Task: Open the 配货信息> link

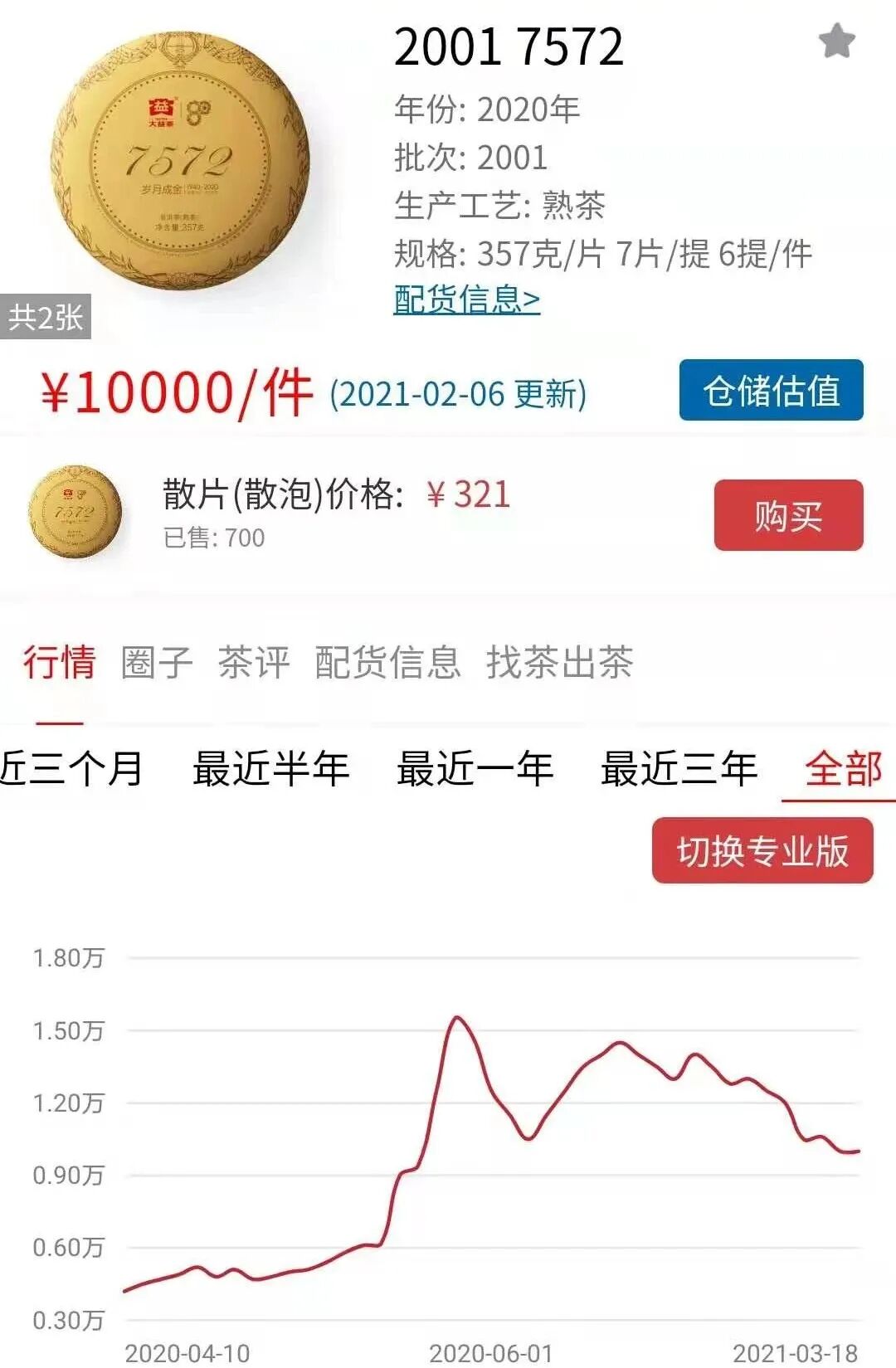Action: (x=467, y=299)
